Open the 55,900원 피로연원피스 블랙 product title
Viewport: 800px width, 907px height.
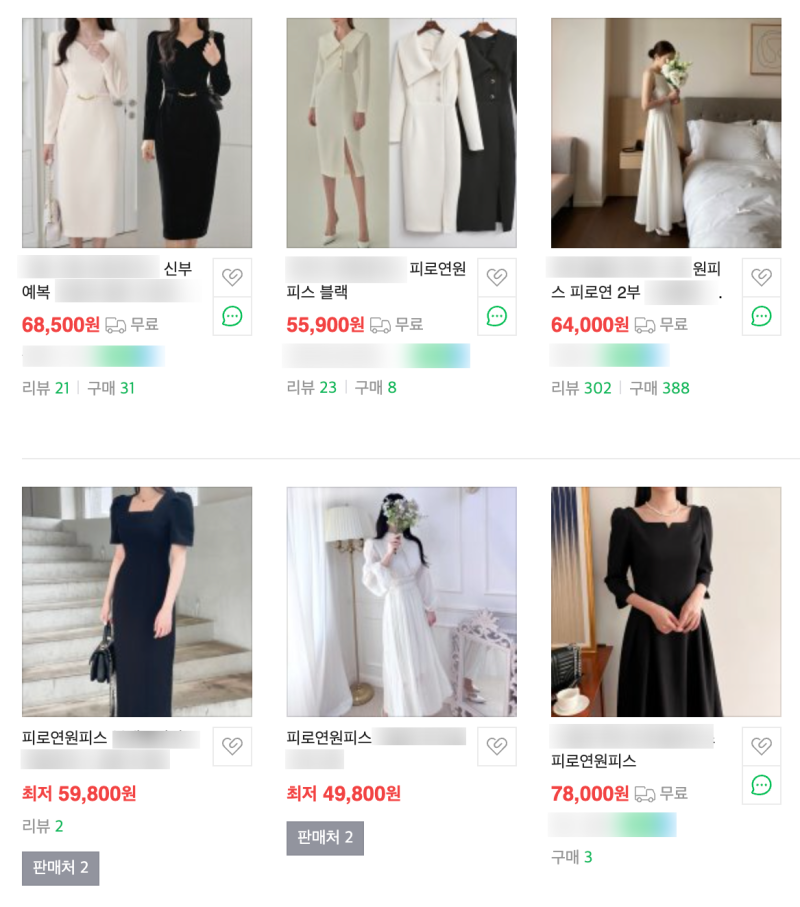click(x=376, y=280)
